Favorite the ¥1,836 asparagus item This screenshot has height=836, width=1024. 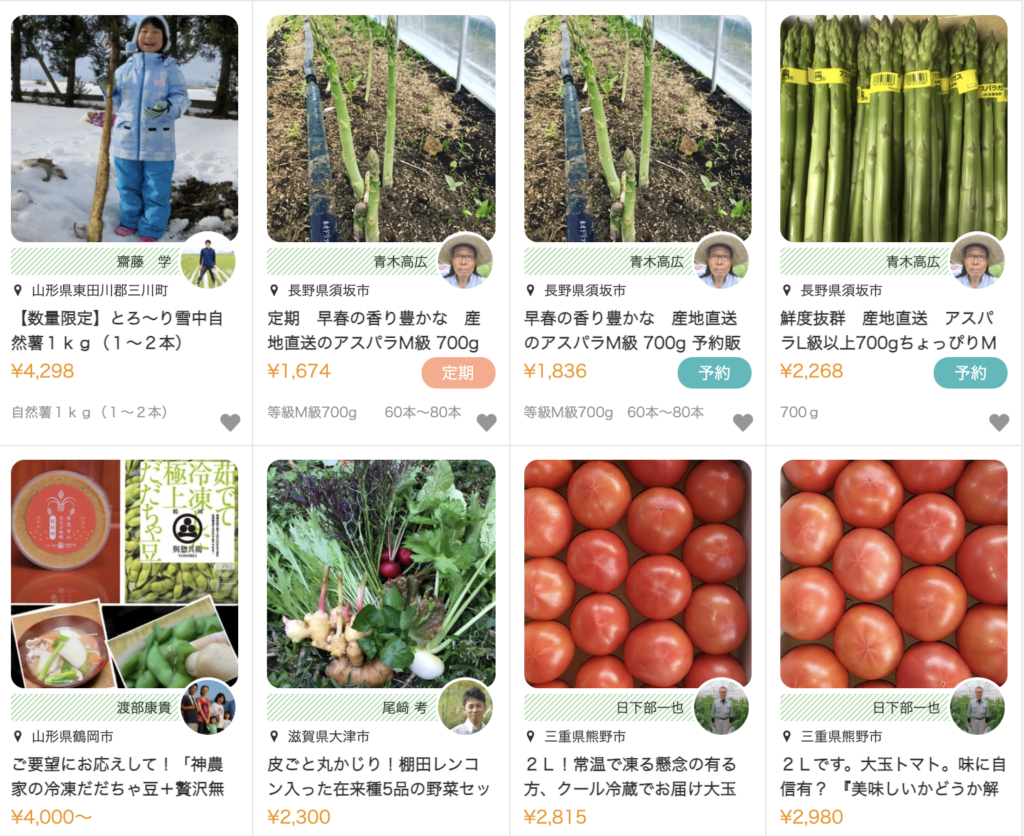click(x=742, y=422)
